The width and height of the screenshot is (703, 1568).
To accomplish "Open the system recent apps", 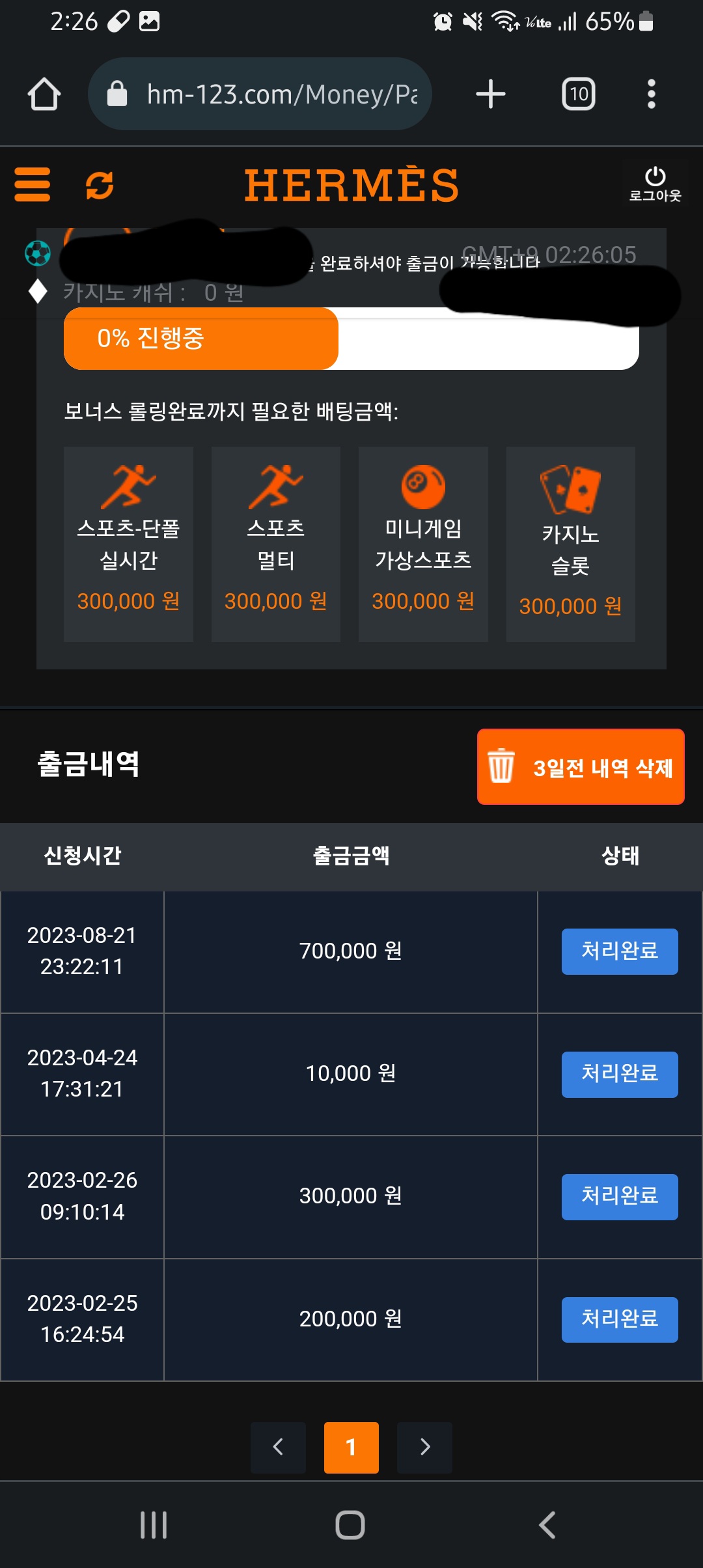I will pos(154,1525).
